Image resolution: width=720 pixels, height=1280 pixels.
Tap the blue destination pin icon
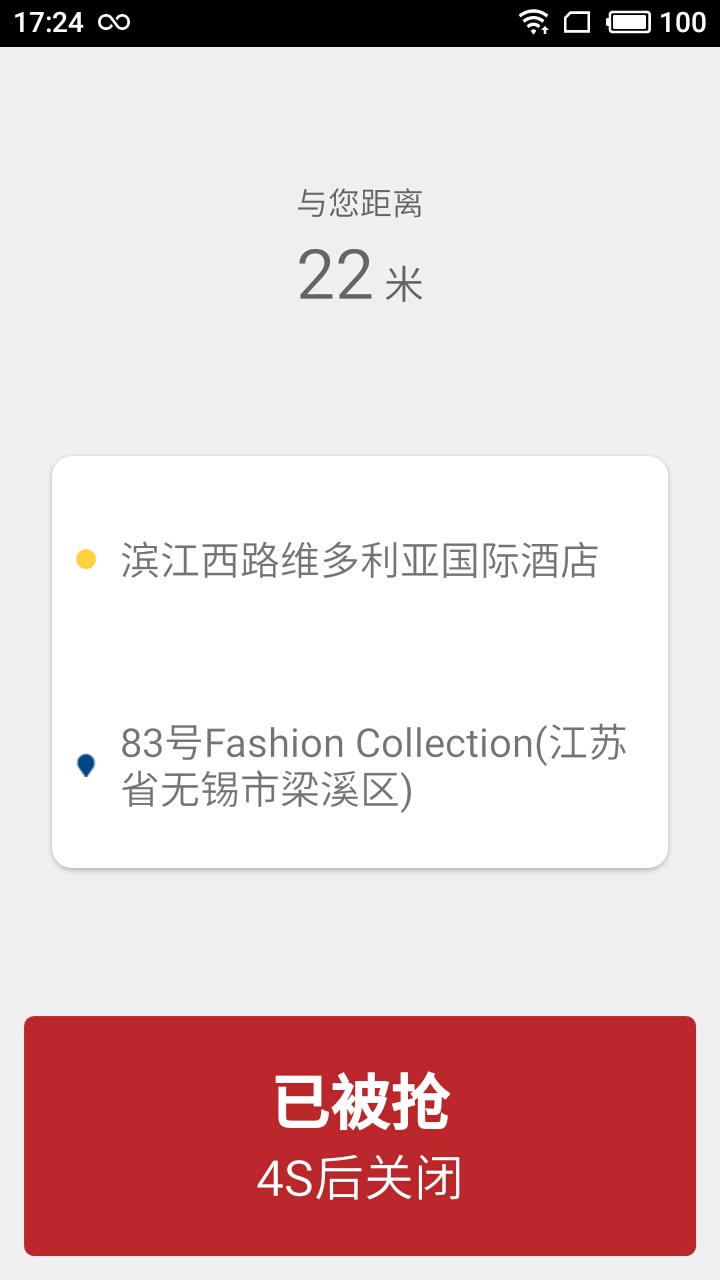pos(85,765)
